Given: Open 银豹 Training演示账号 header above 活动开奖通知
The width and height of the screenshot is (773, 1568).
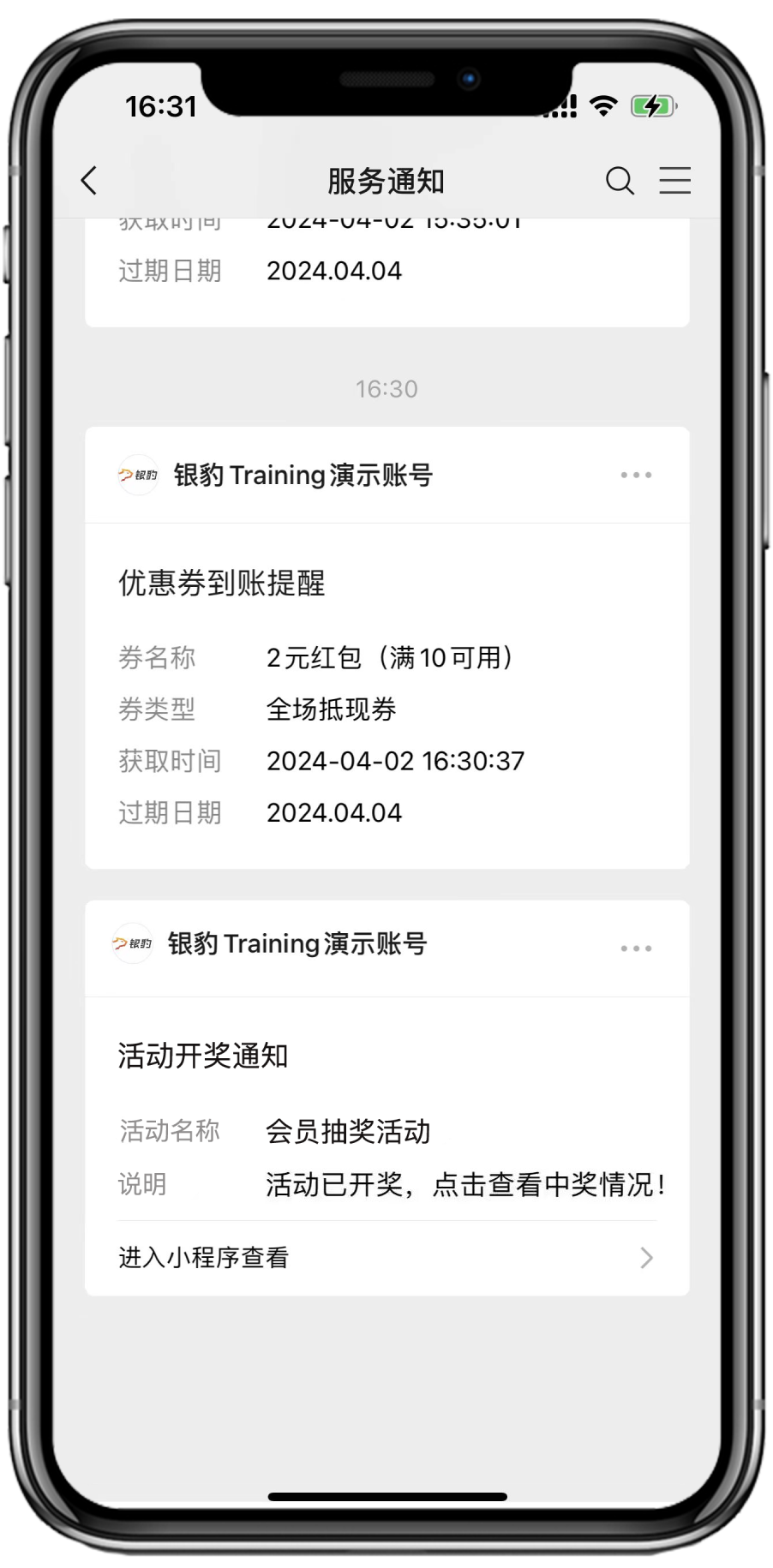Looking at the screenshot, I should pyautogui.click(x=270, y=944).
